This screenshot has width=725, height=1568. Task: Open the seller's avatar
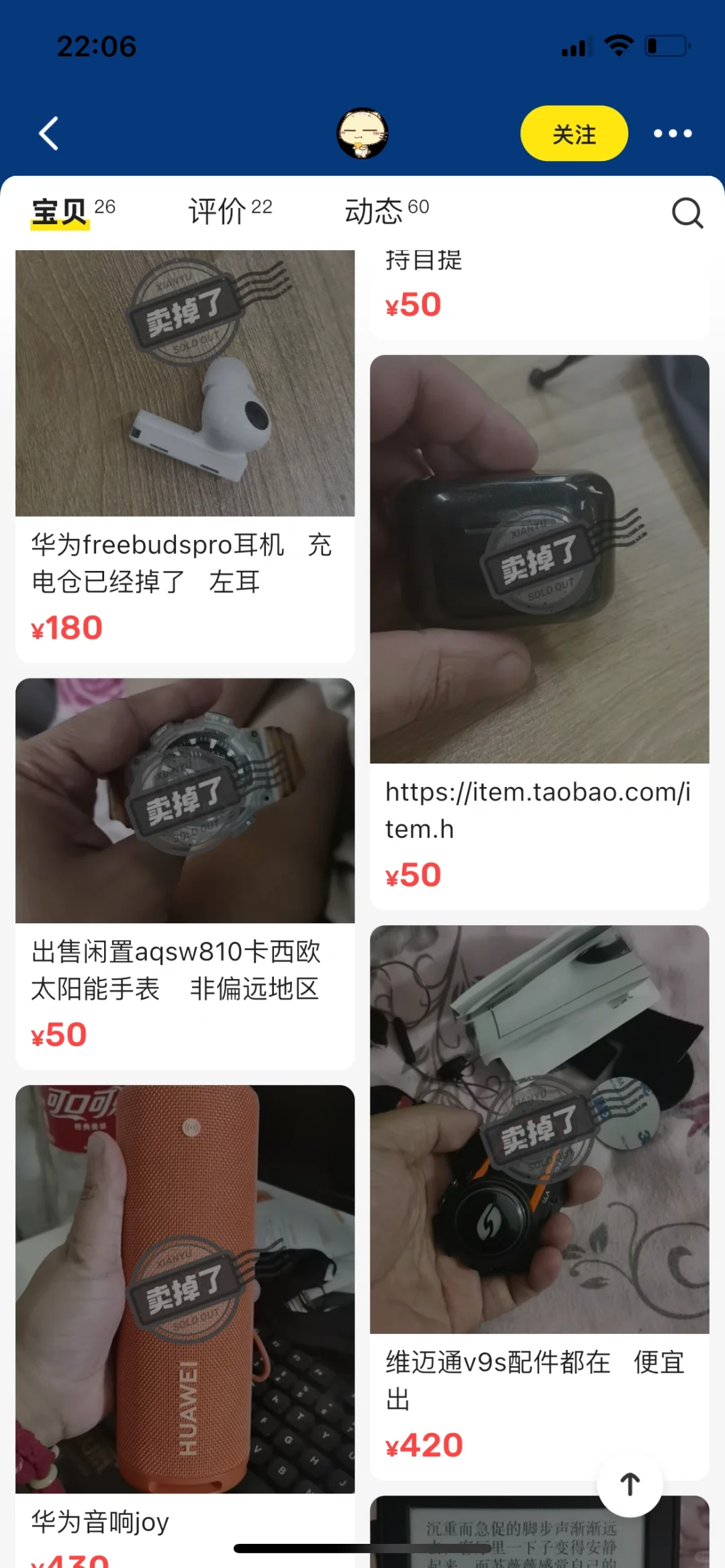click(362, 134)
